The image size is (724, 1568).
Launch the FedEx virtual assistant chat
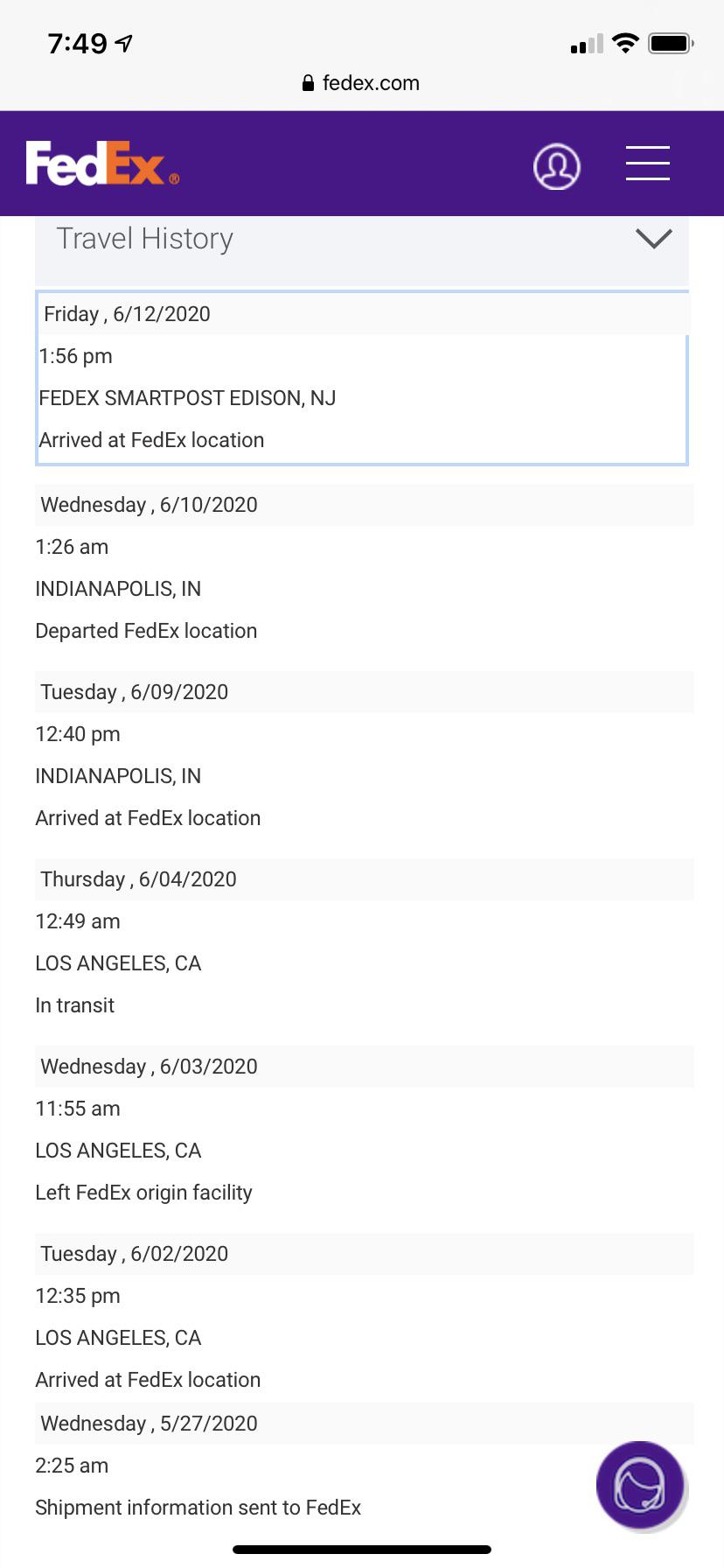click(x=640, y=1484)
